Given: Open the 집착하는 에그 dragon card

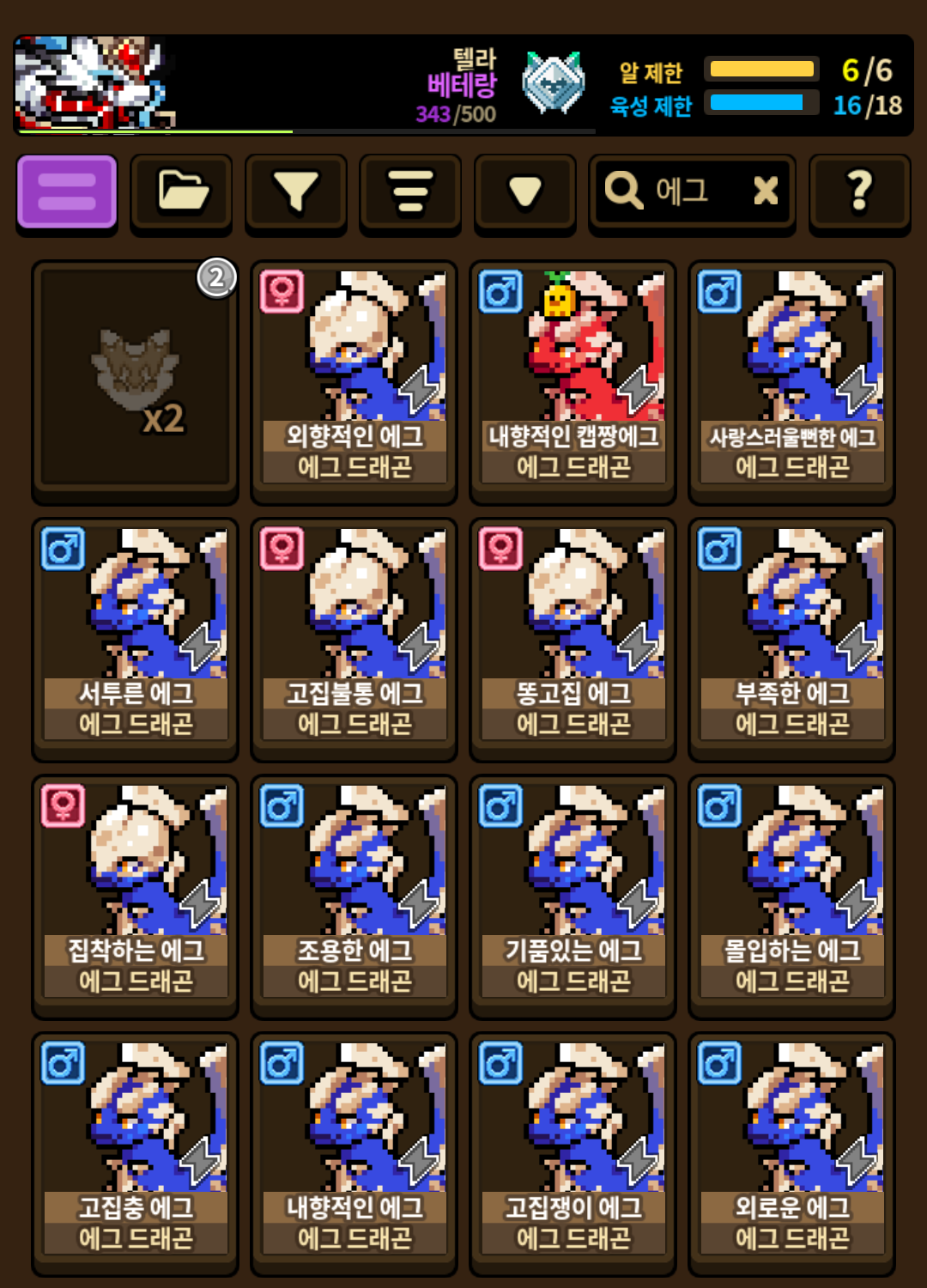Looking at the screenshot, I should [135, 896].
